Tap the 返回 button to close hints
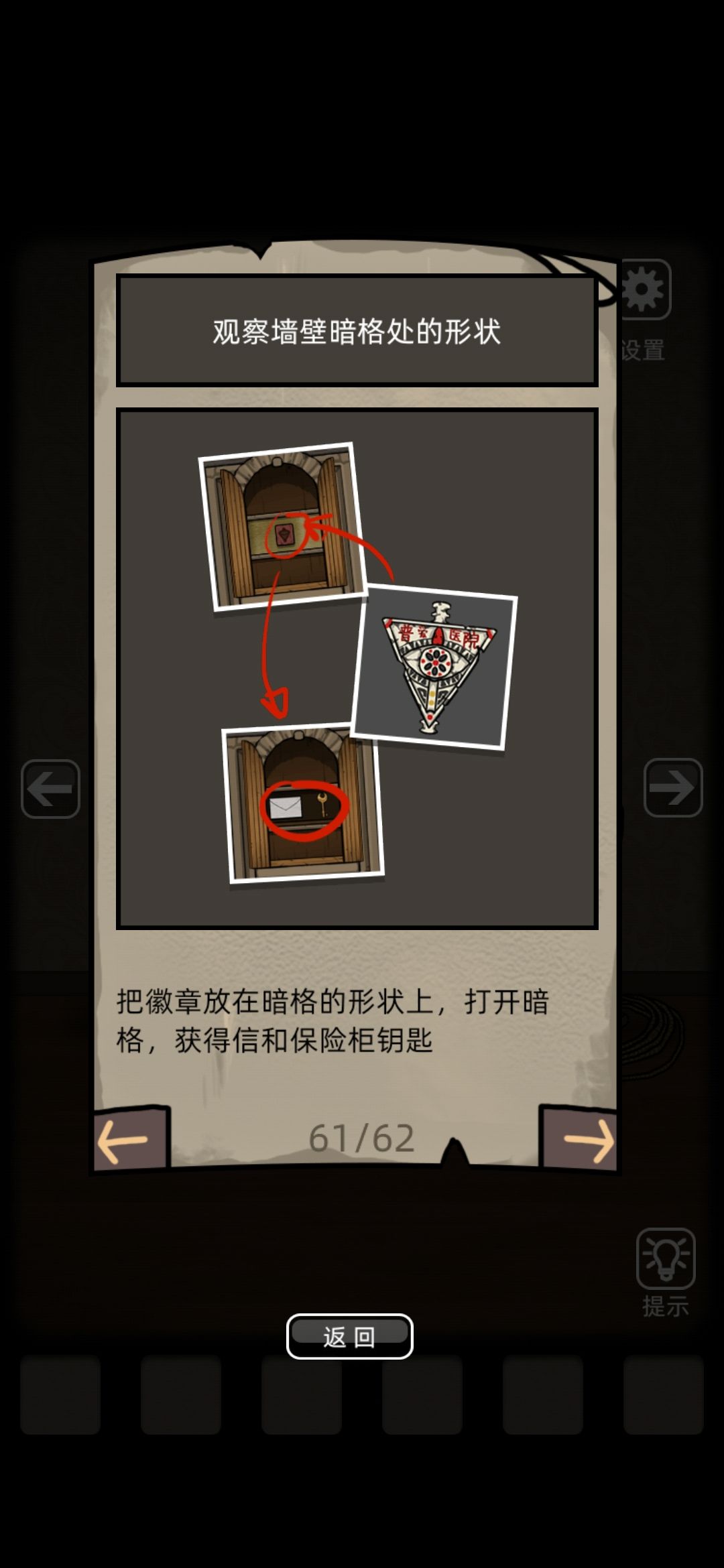 click(x=349, y=1336)
